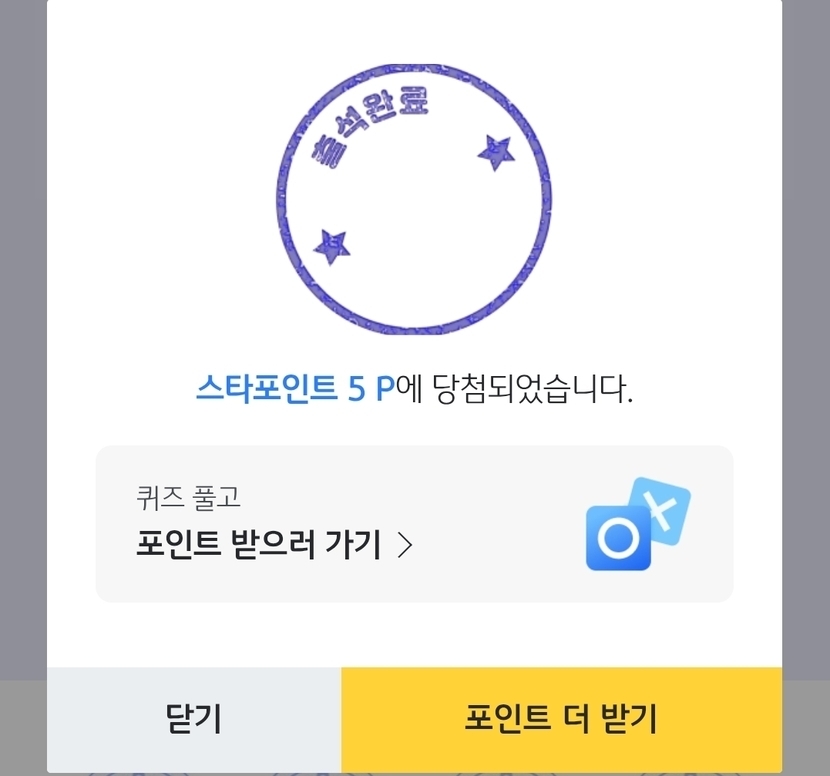Dismiss the dialog with 닫기
The height and width of the screenshot is (776, 830).
tap(194, 720)
